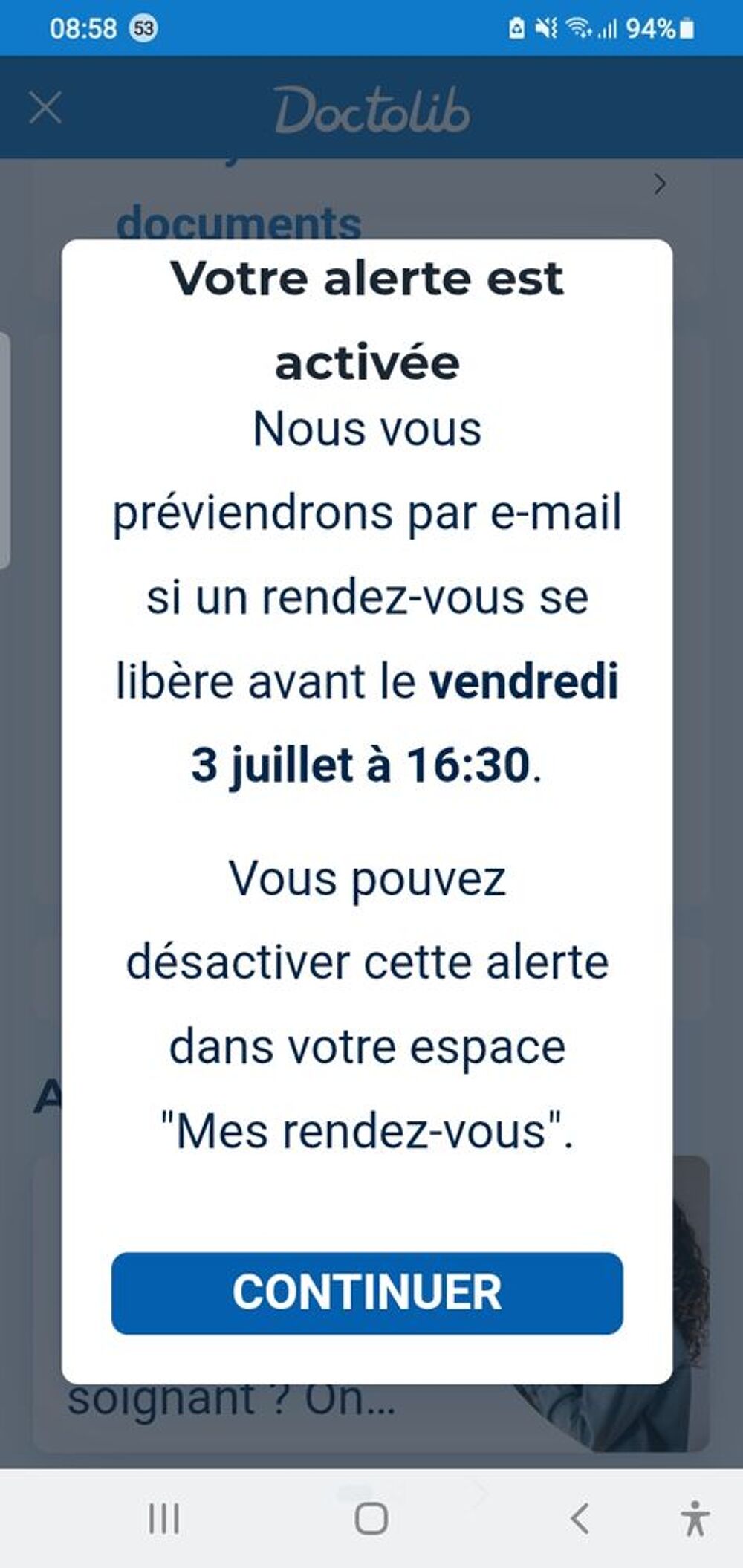Go to the home screen

point(371,1518)
